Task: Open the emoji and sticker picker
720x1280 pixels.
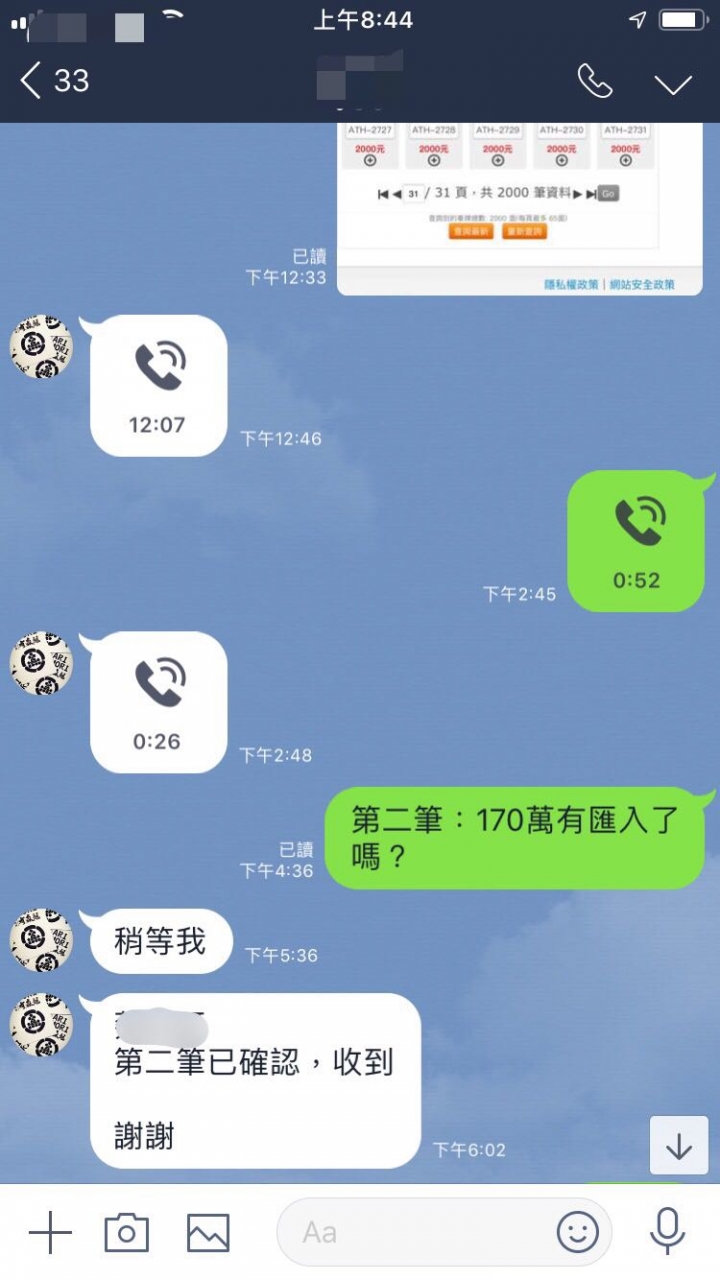Action: (x=577, y=1232)
